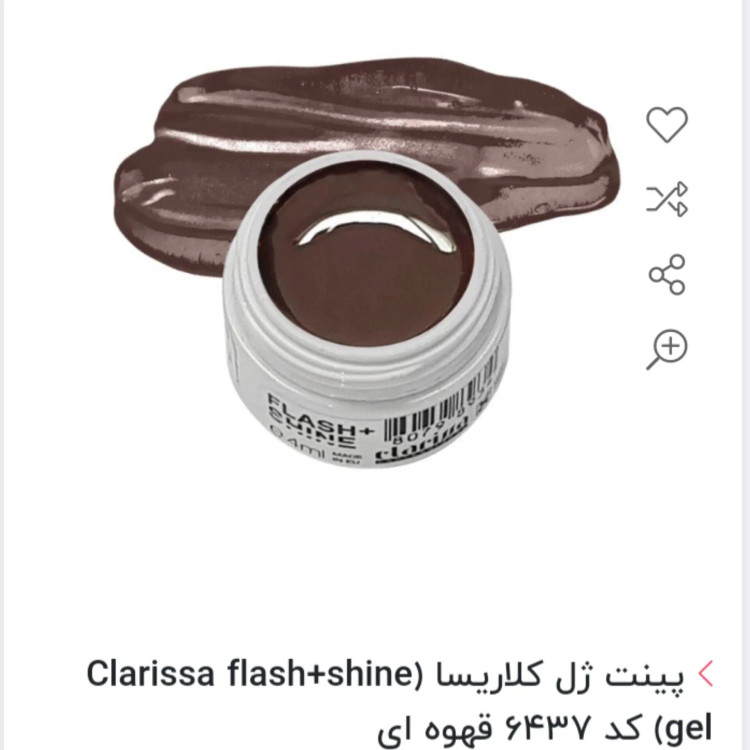Tap the compare icon with crossed arrows
Viewport: 750px width, 750px height.
click(667, 199)
